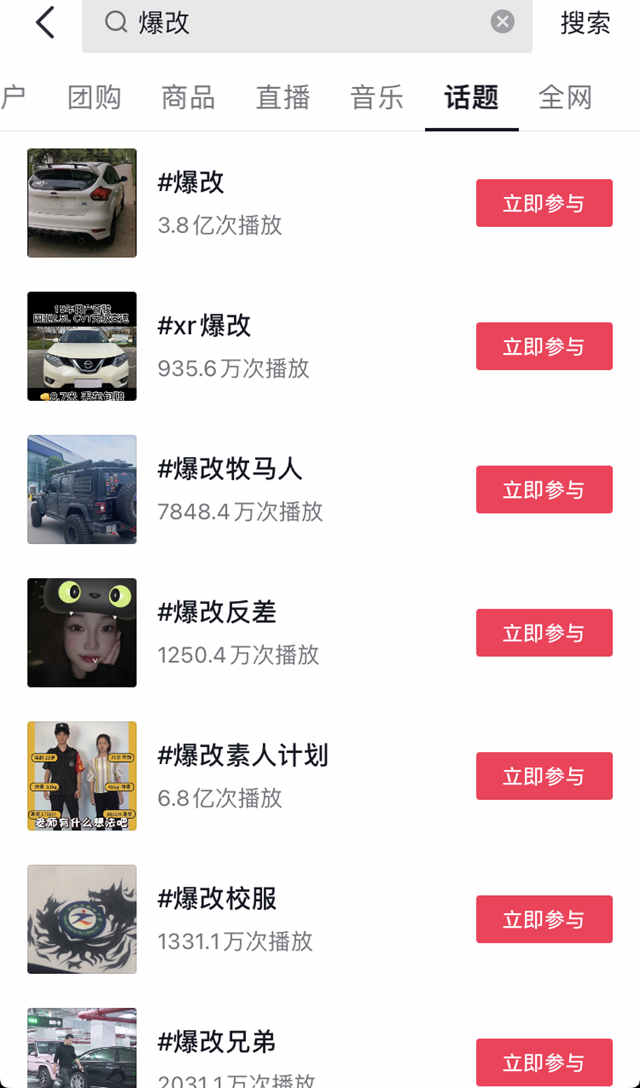The height and width of the screenshot is (1088, 640).
Task: Join the #爆改 topic via 立即参与
Action: (x=544, y=203)
